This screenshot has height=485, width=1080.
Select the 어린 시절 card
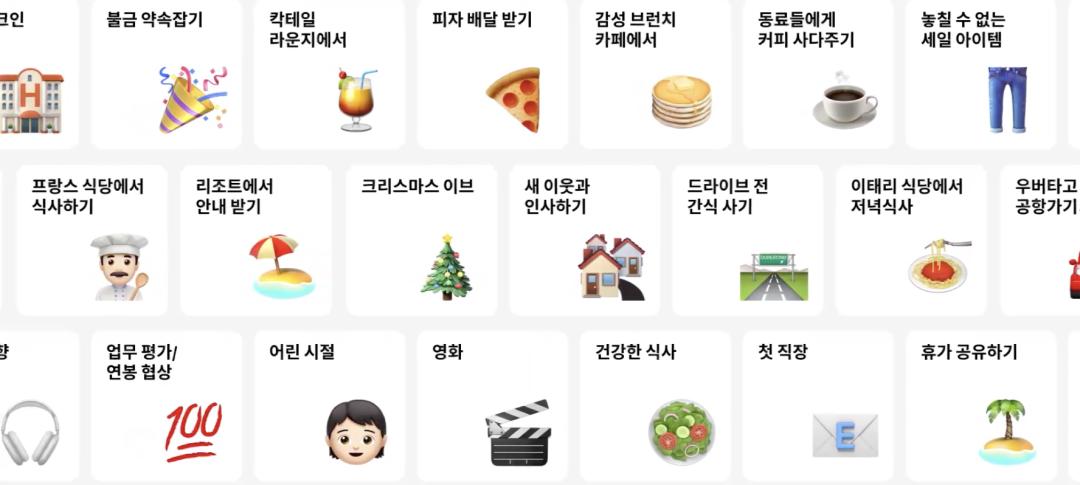tap(329, 405)
